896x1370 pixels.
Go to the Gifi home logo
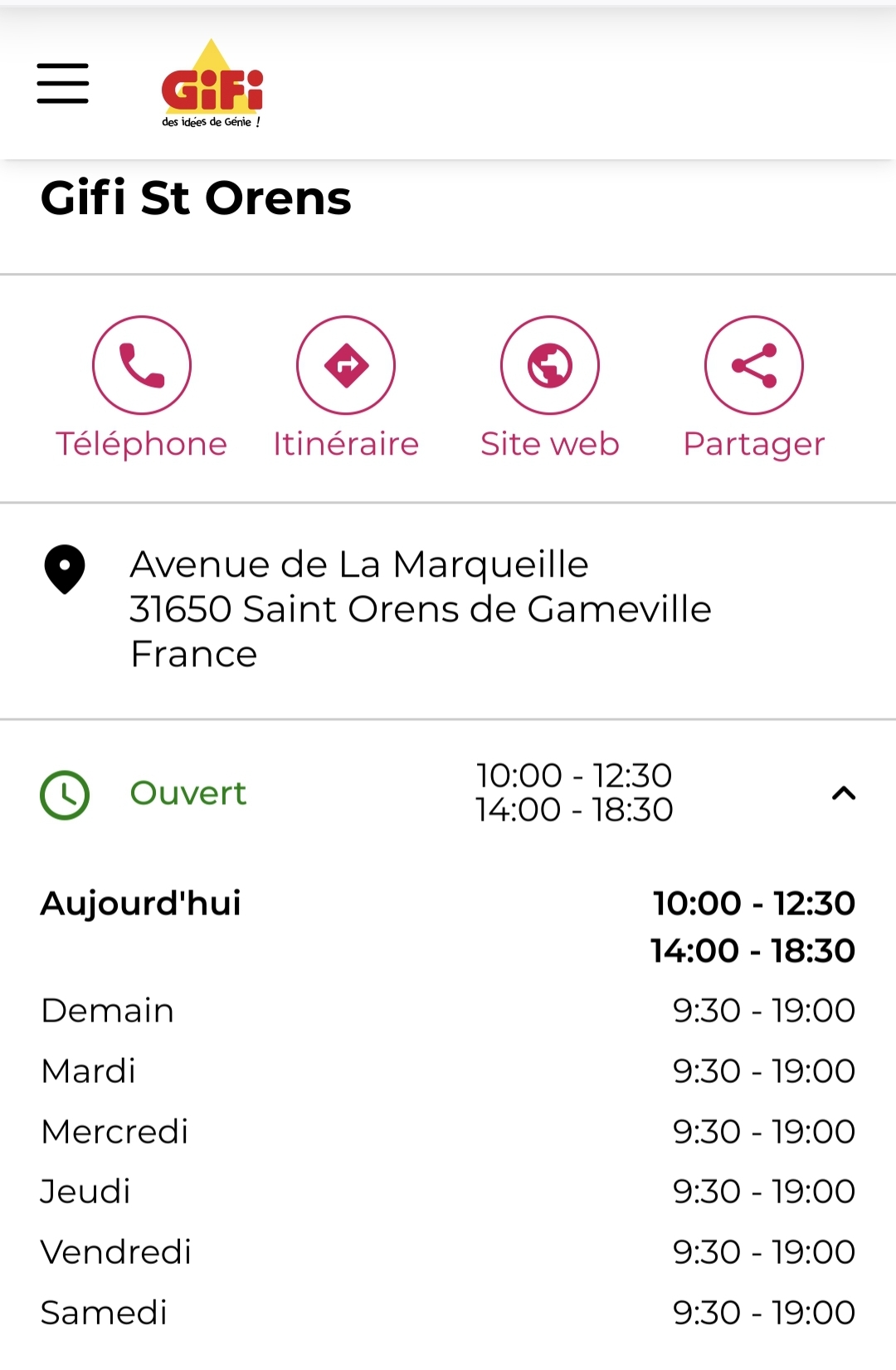click(212, 85)
